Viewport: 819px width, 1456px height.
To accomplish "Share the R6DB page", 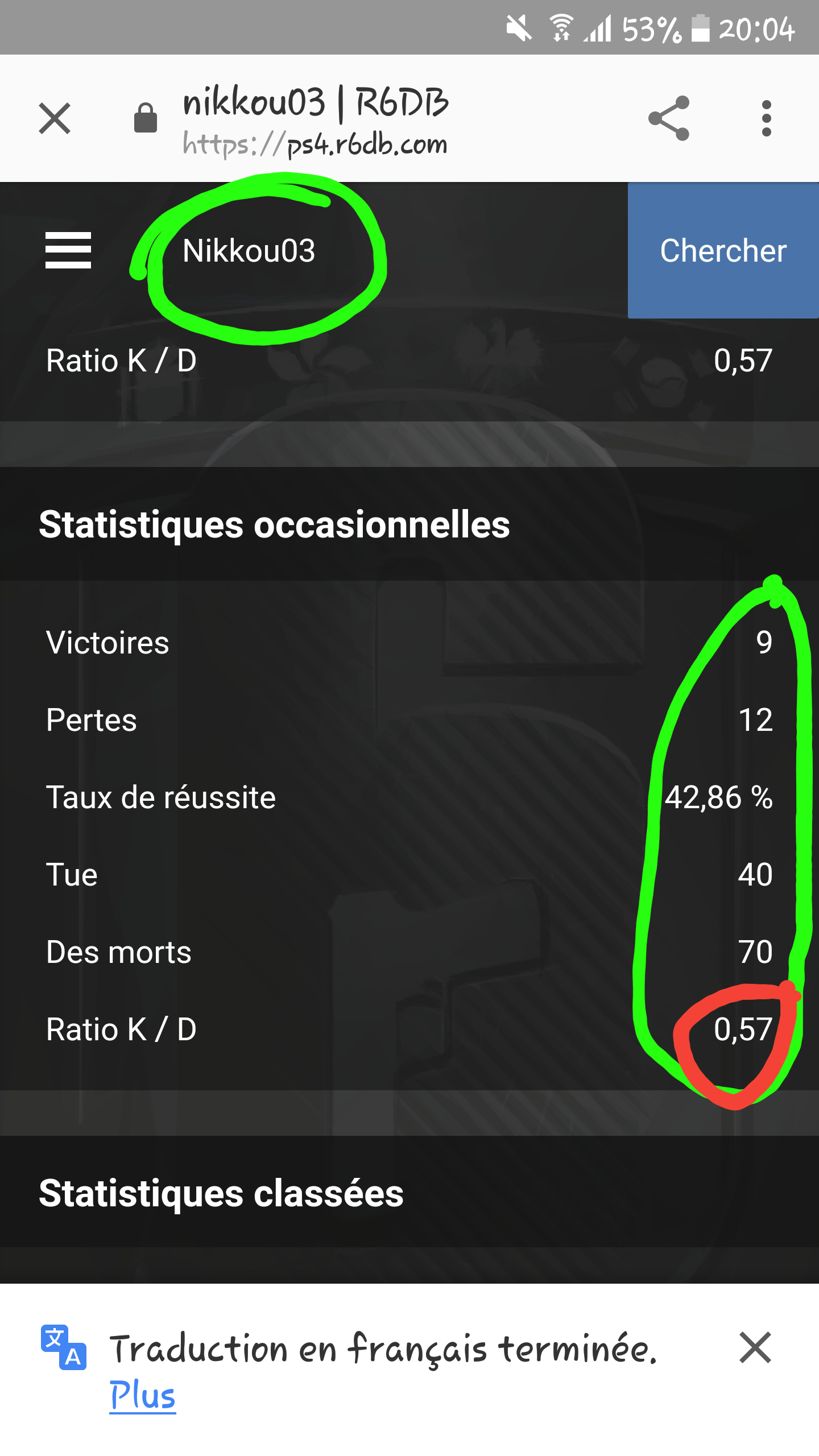I will pos(669,118).
